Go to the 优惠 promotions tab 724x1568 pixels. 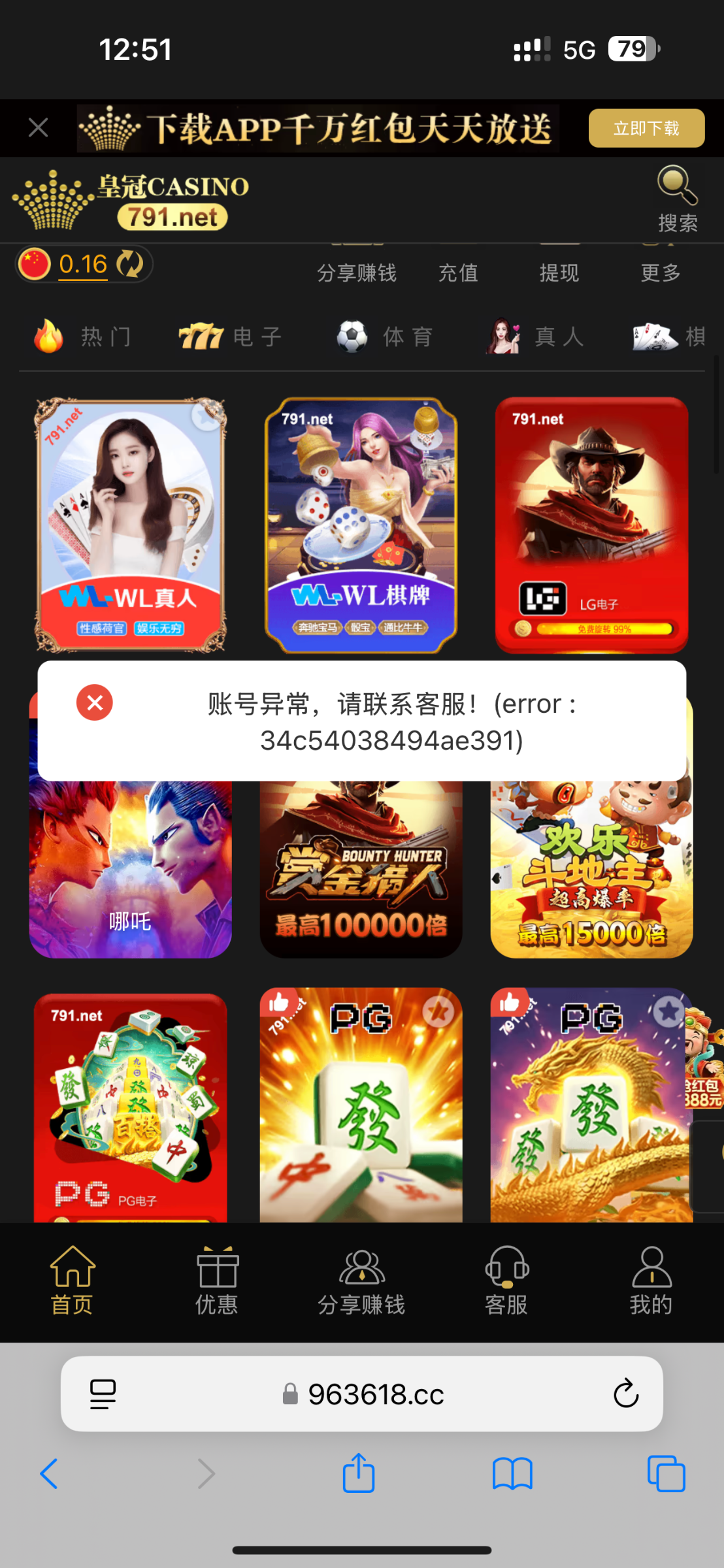pos(217,1281)
